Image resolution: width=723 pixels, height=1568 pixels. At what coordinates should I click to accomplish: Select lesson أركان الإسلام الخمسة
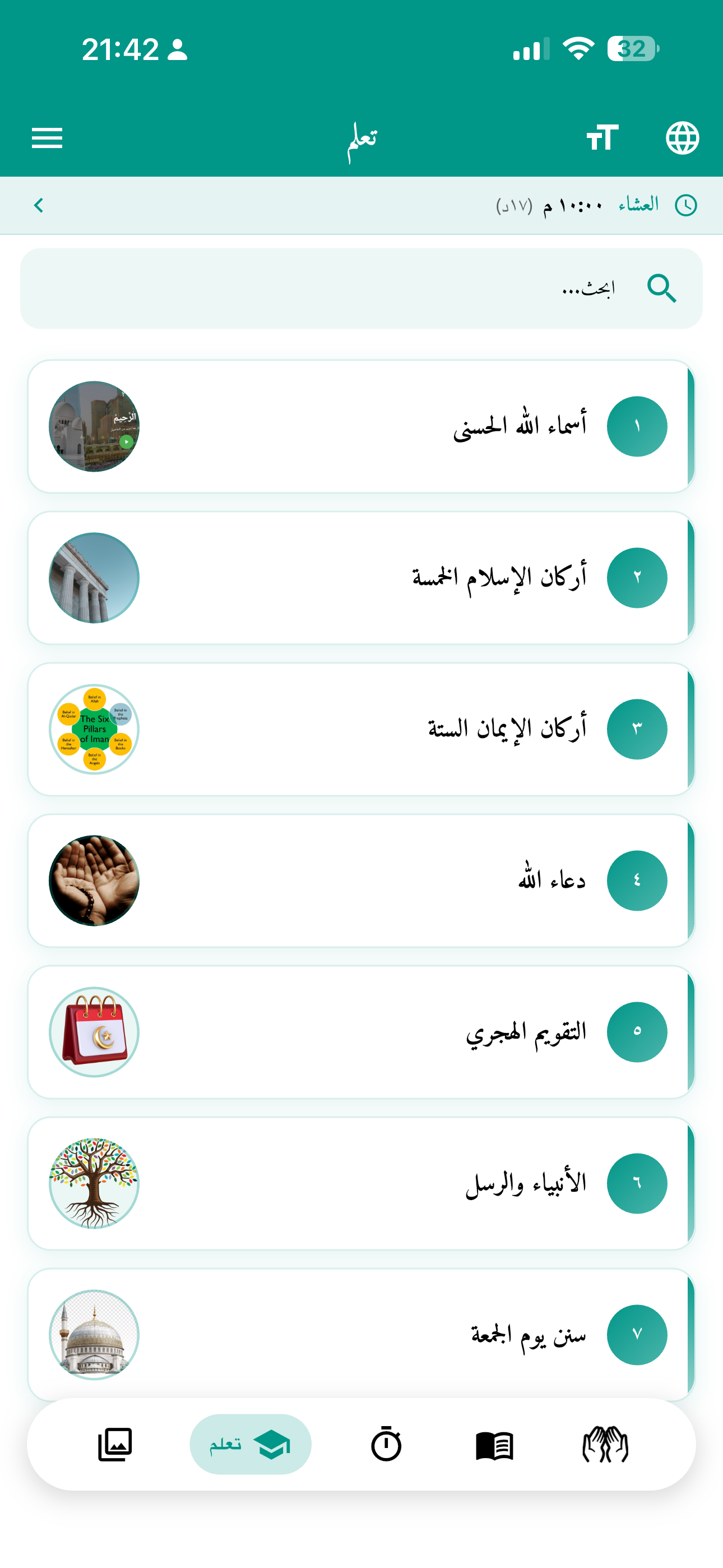[361, 577]
